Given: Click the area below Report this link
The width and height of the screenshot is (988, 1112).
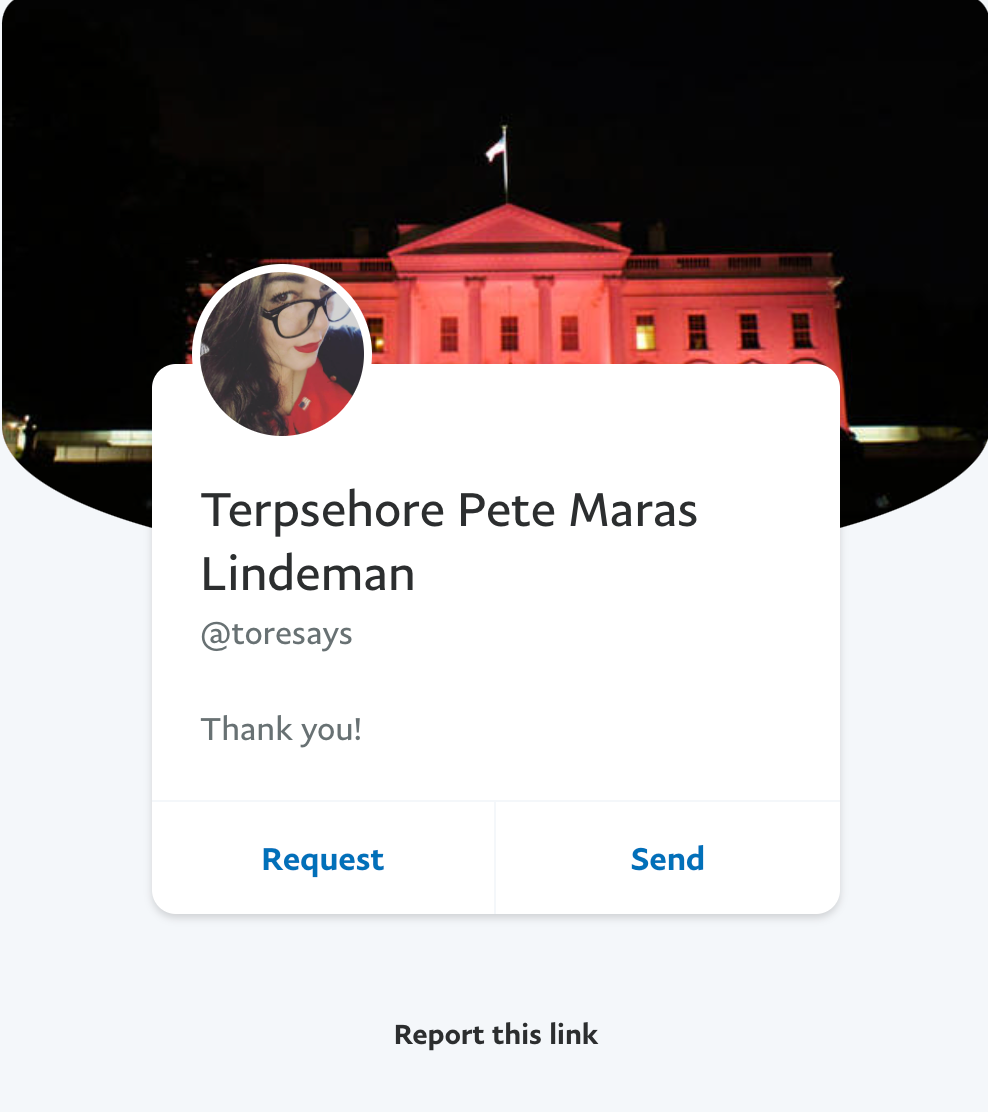Looking at the screenshot, I should [494, 1085].
